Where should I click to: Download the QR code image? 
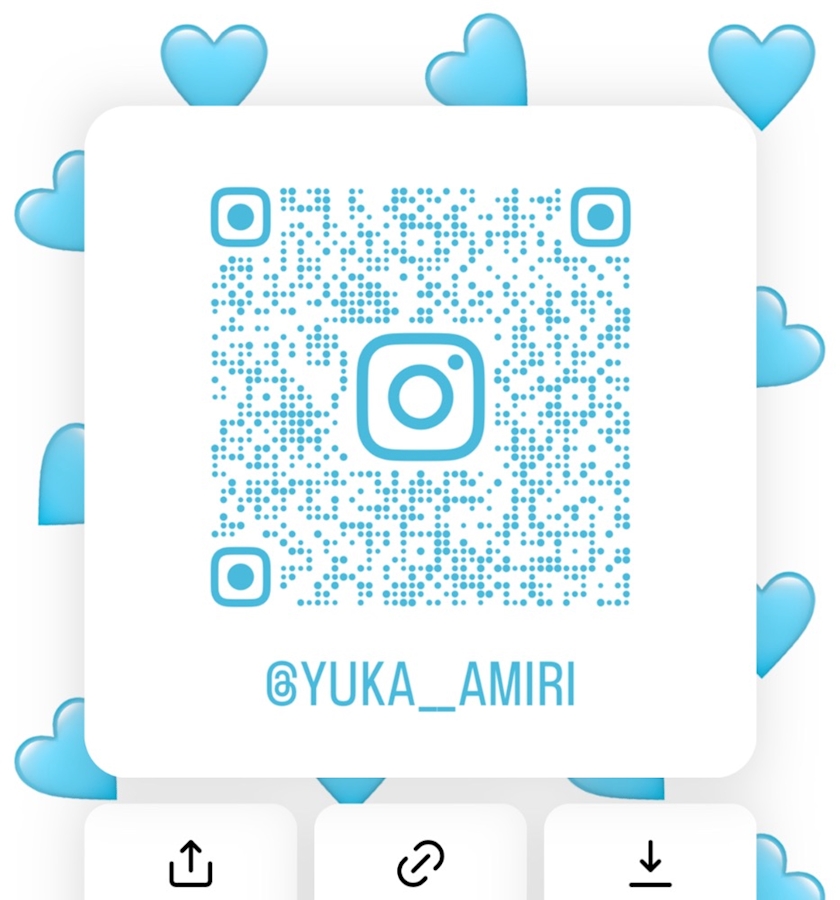point(650,862)
